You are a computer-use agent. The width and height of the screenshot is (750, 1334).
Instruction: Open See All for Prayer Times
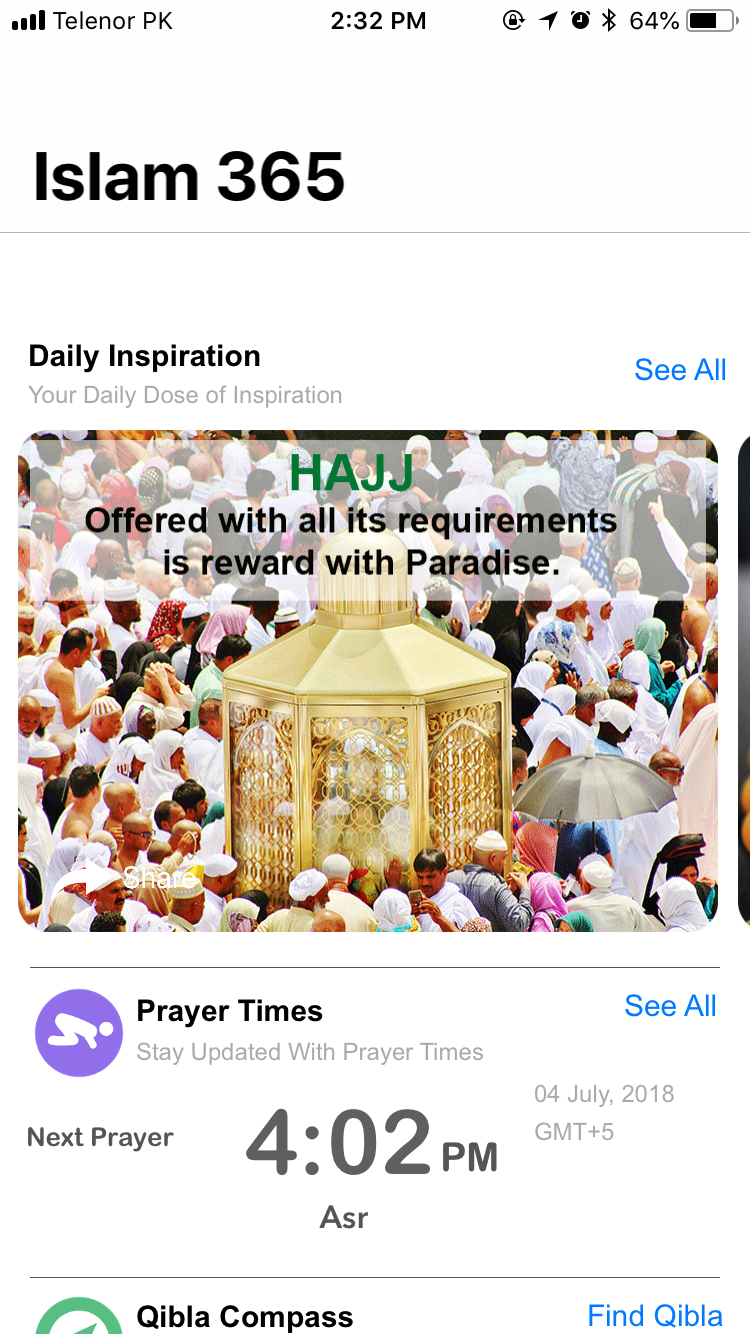coord(670,1006)
